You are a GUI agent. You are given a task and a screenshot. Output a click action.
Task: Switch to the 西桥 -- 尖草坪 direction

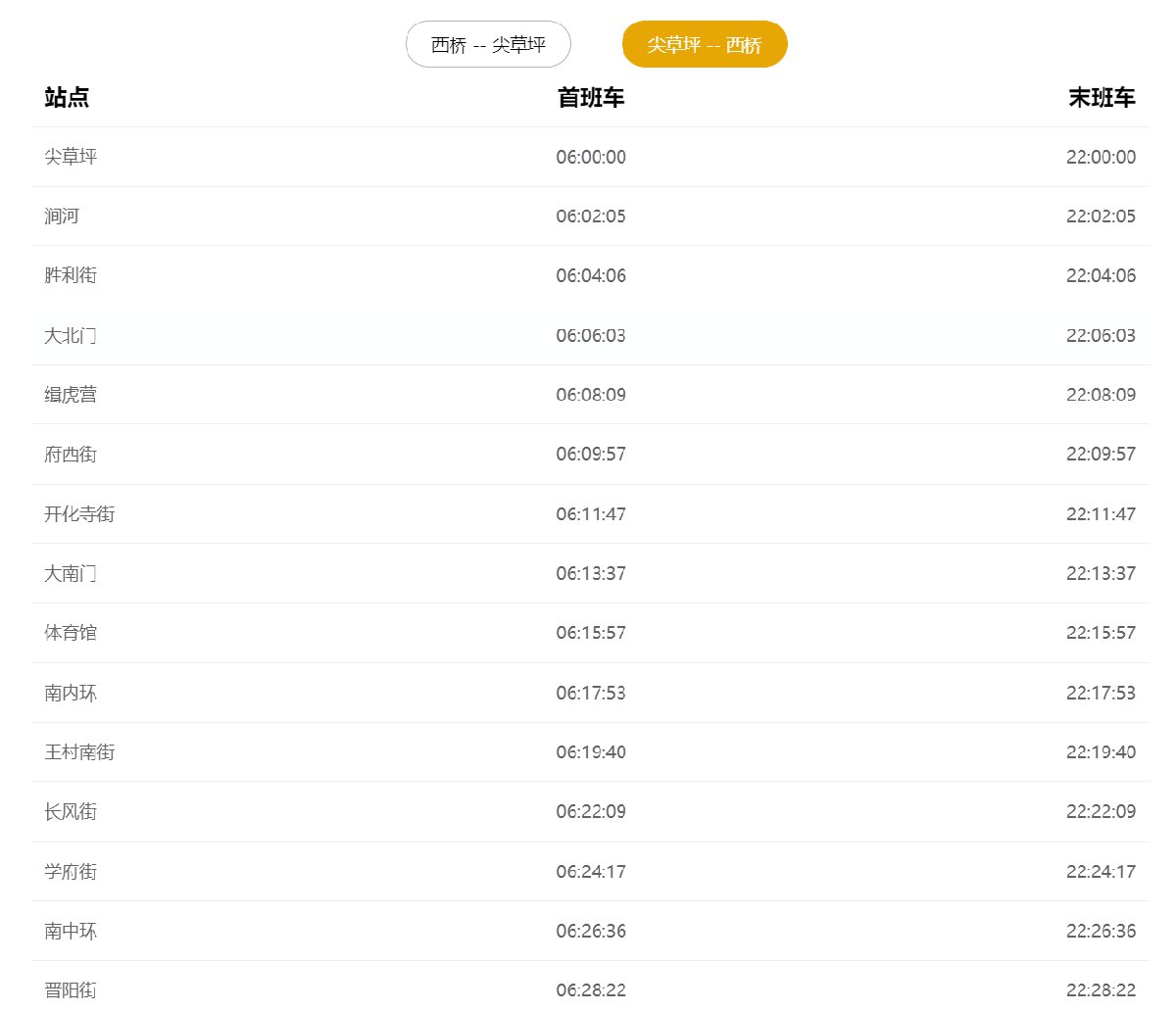[488, 45]
